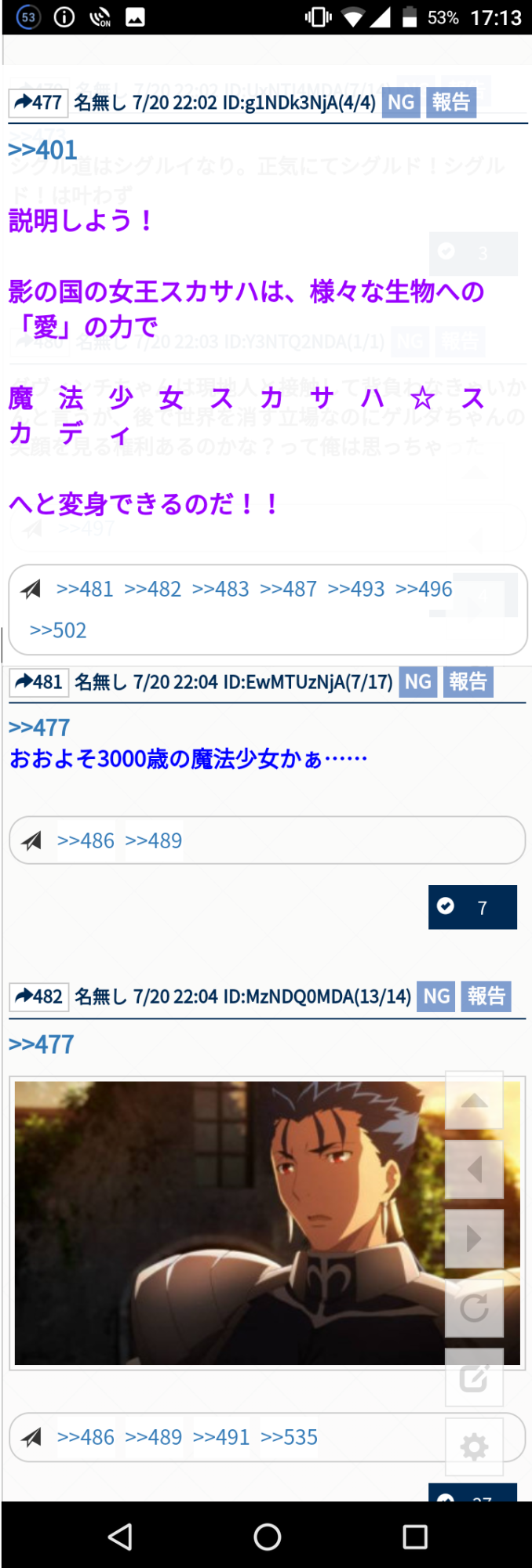Report post 477 with the 報告 button
The image size is (532, 1568).
[451, 103]
